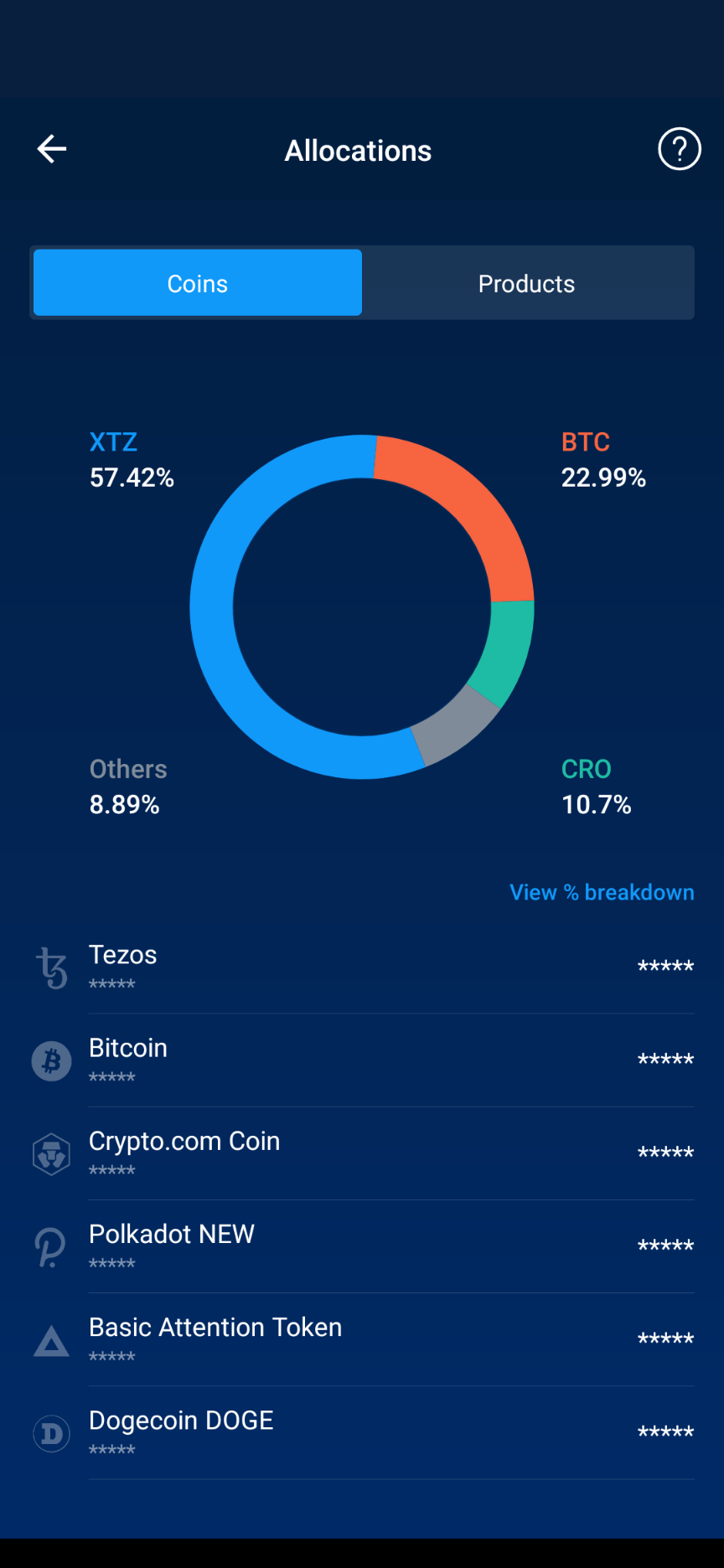724x1568 pixels.
Task: Open the Tezos allocation row
Action: 362,967
